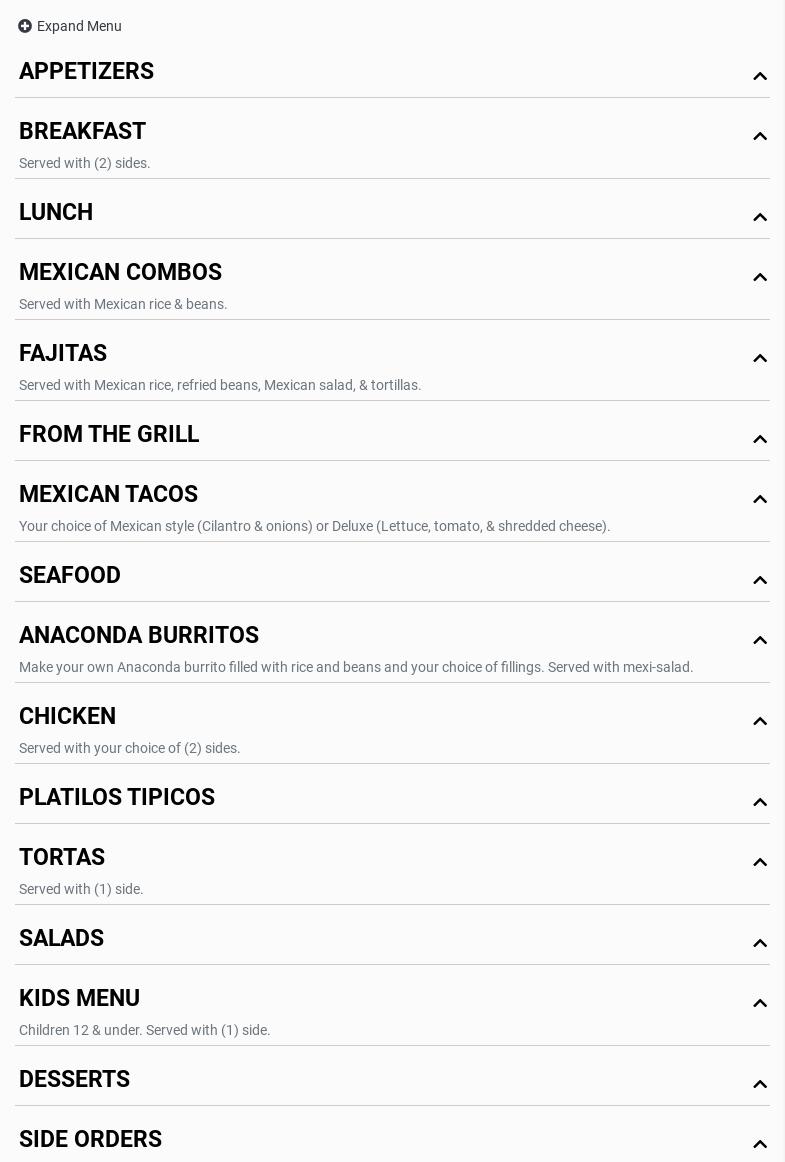Expand the Desserts category
Viewport: 785px width, 1162px height.
75,1080
